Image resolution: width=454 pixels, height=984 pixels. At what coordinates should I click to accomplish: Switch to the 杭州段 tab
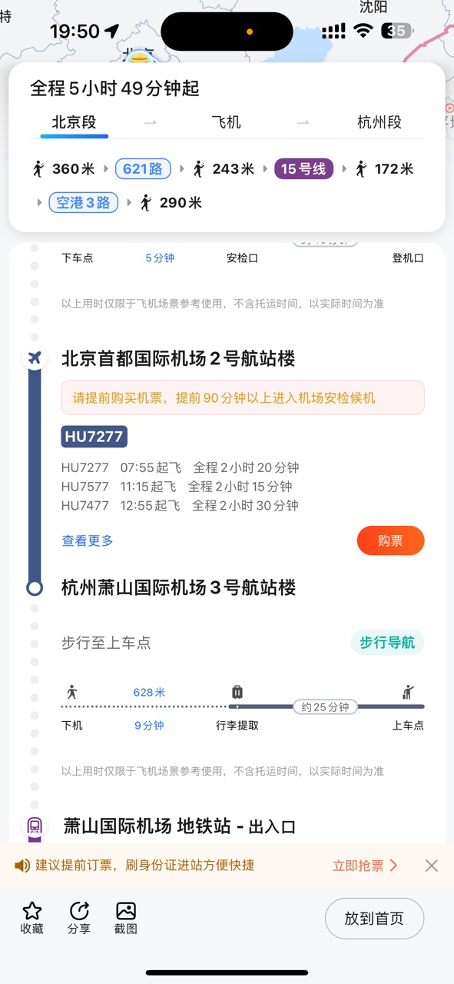pos(379,122)
